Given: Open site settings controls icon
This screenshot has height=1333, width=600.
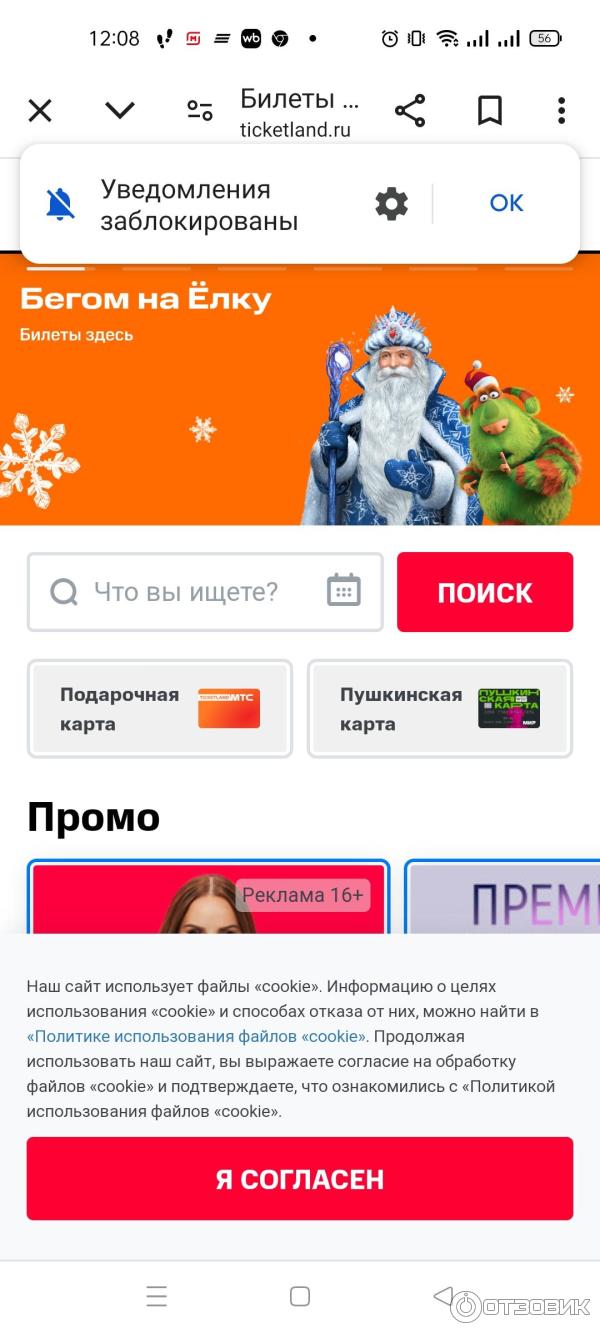Looking at the screenshot, I should click(200, 111).
